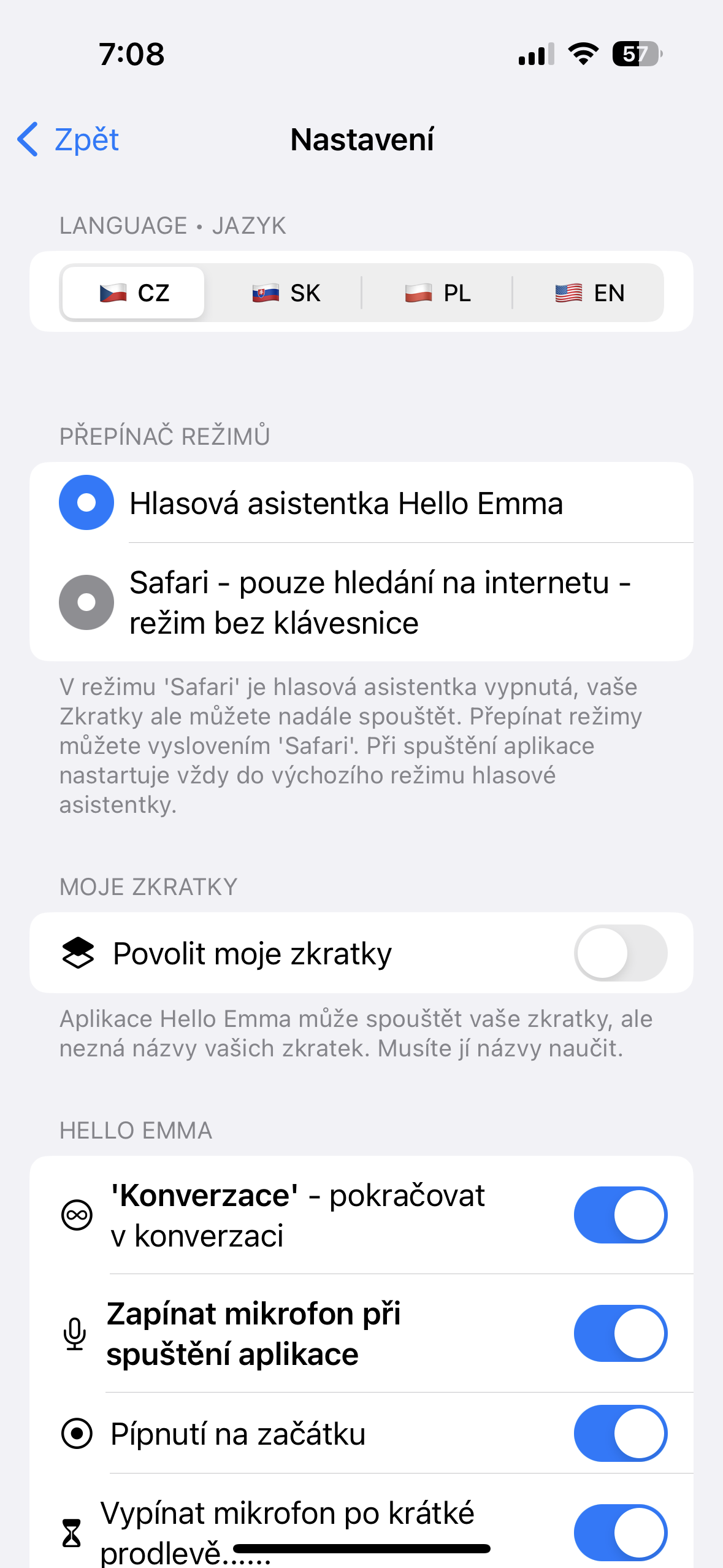
Task: Tap the shortcuts icon next to Povolit moje zkratky
Action: click(x=79, y=953)
